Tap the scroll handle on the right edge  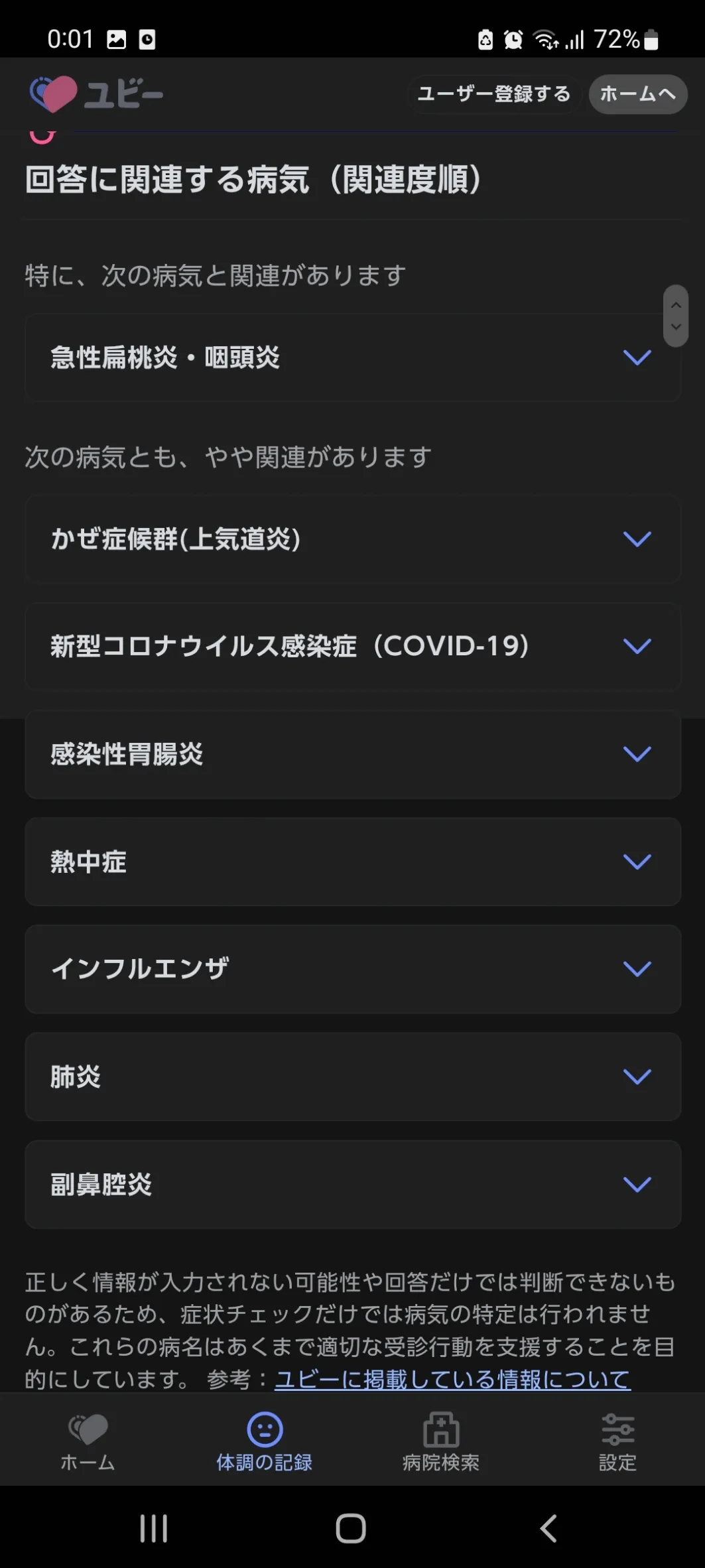676,316
